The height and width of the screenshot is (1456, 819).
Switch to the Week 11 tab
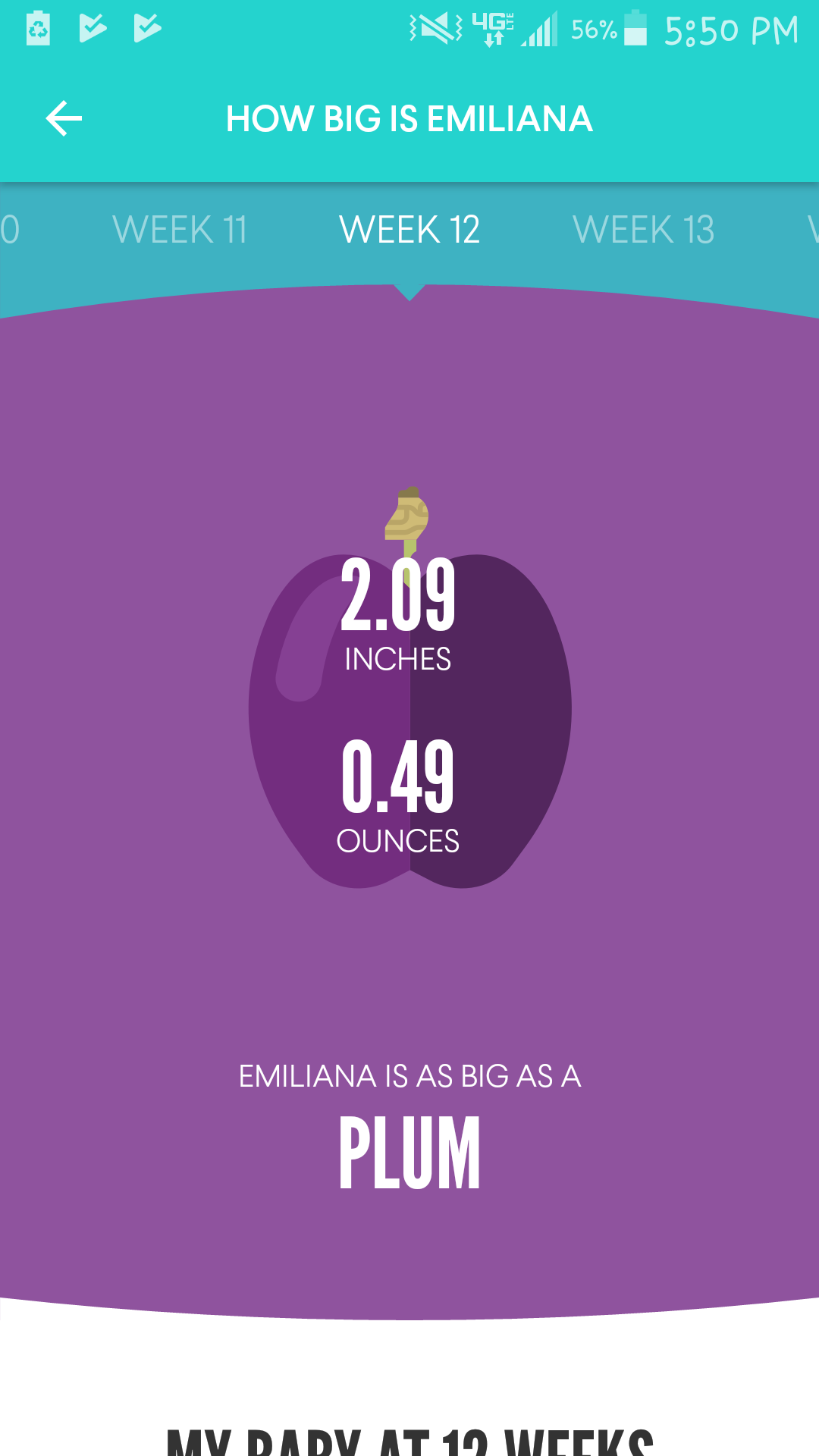[x=180, y=230]
